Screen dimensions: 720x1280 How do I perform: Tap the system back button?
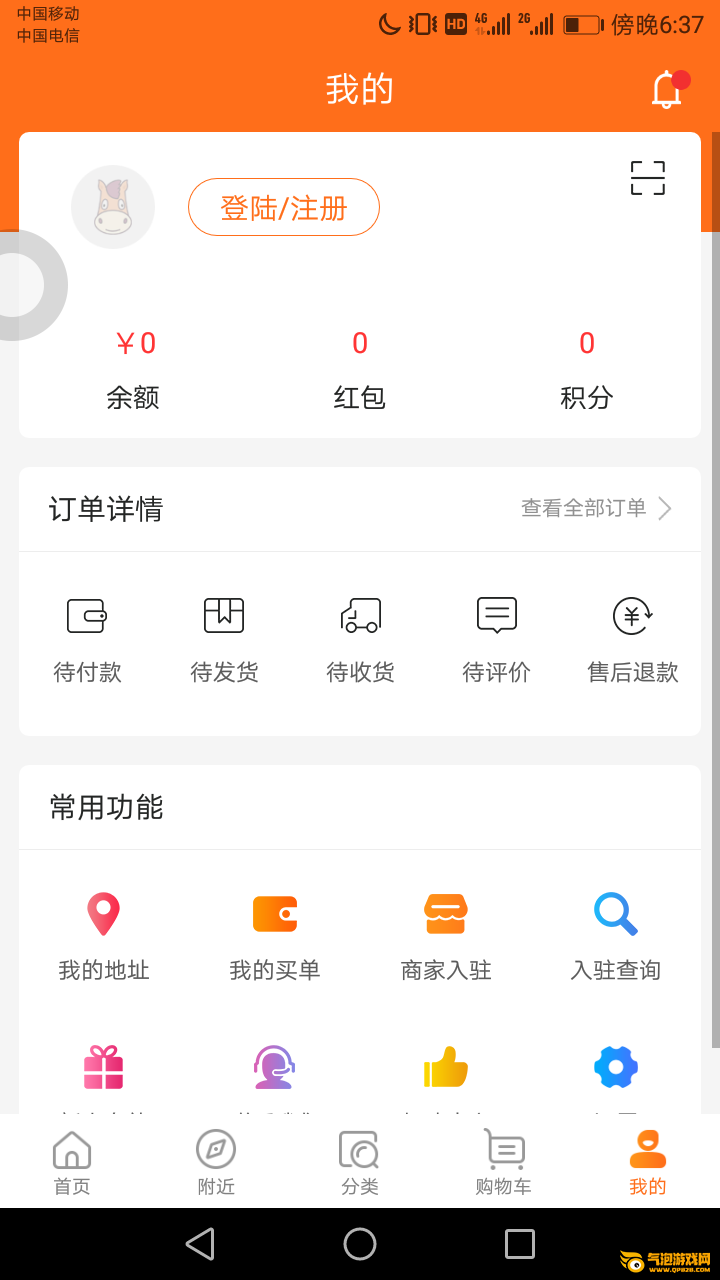tap(200, 1244)
